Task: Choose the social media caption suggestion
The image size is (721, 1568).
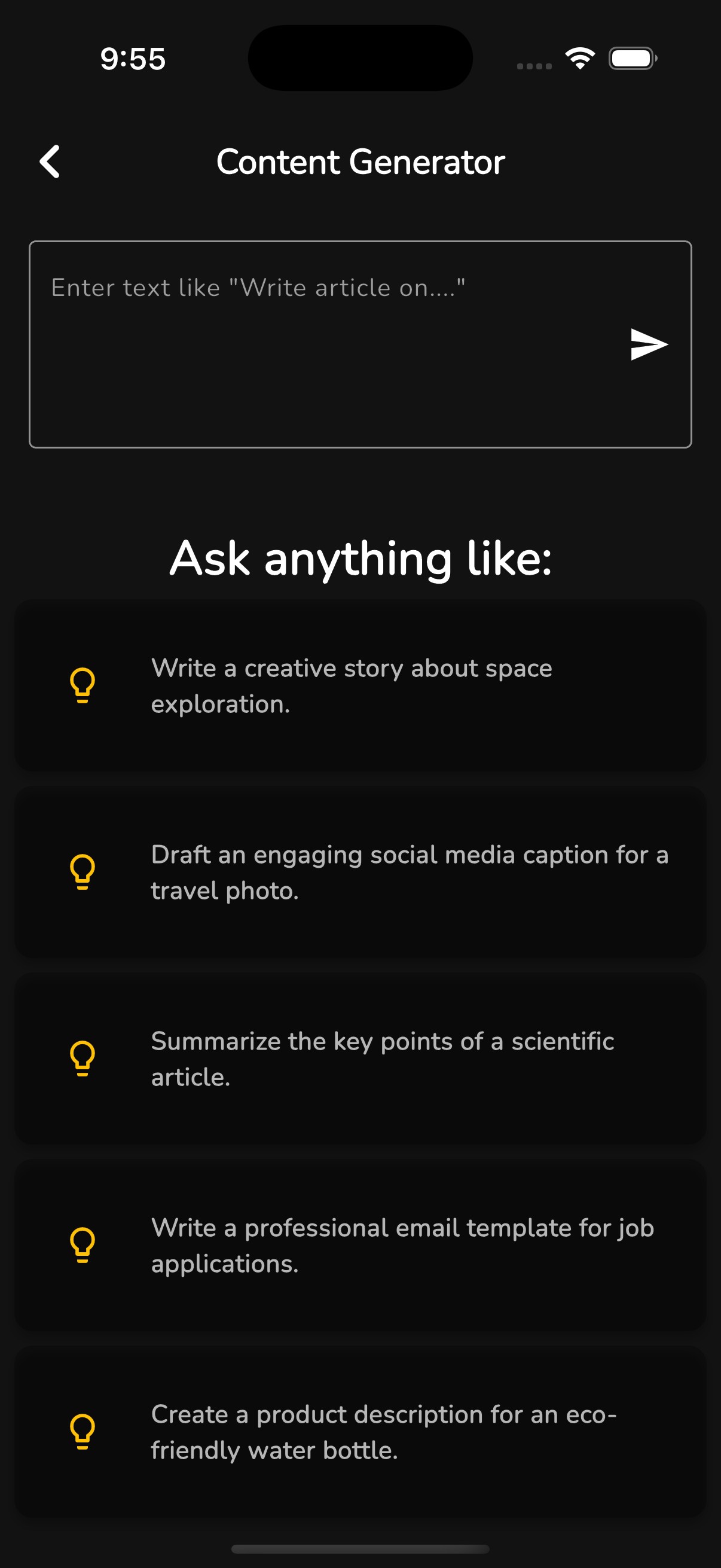Action: click(360, 872)
